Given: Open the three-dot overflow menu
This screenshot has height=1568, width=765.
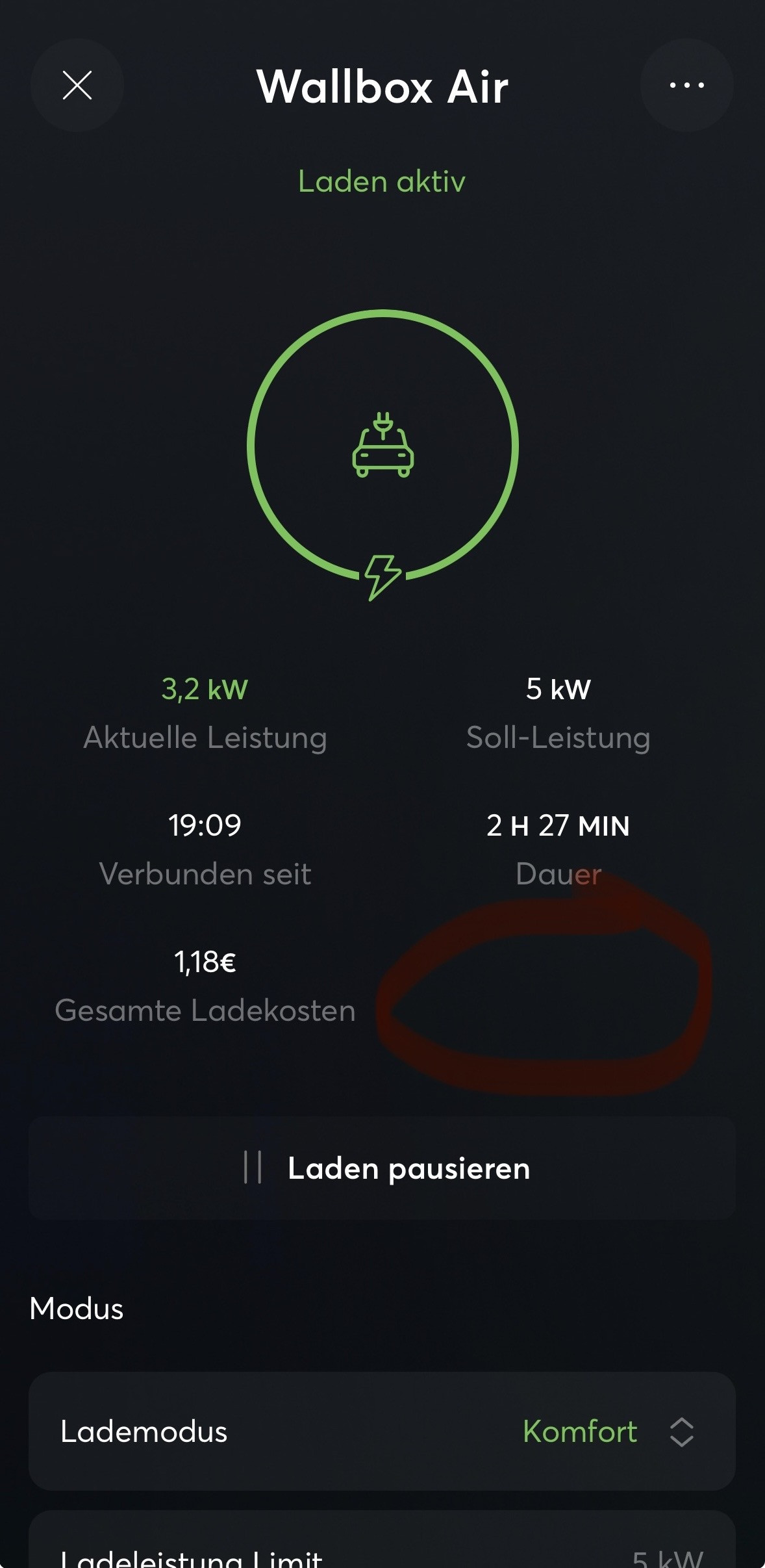Looking at the screenshot, I should pos(686,85).
